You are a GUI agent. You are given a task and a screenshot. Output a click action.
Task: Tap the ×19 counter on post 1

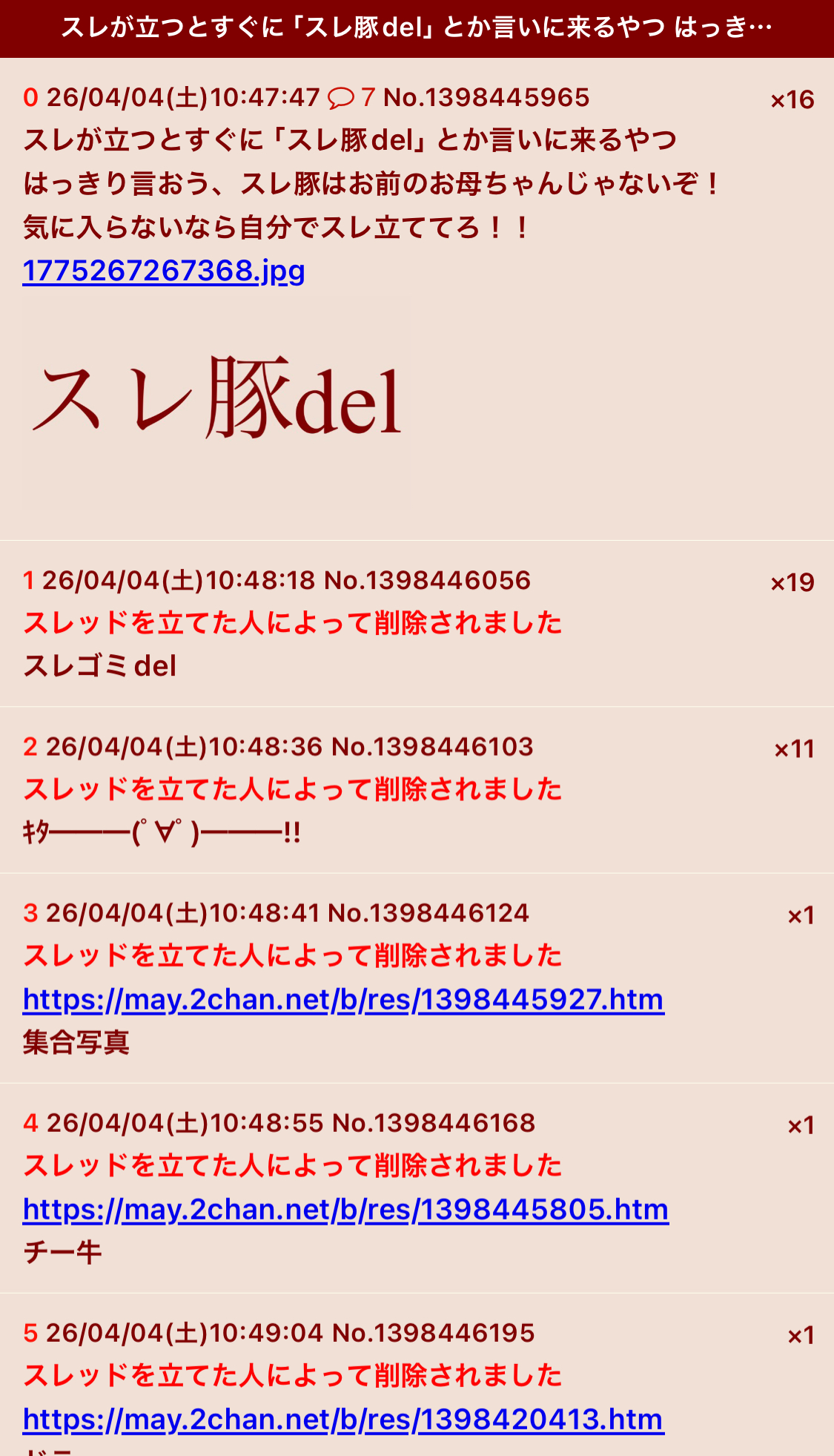click(x=792, y=582)
